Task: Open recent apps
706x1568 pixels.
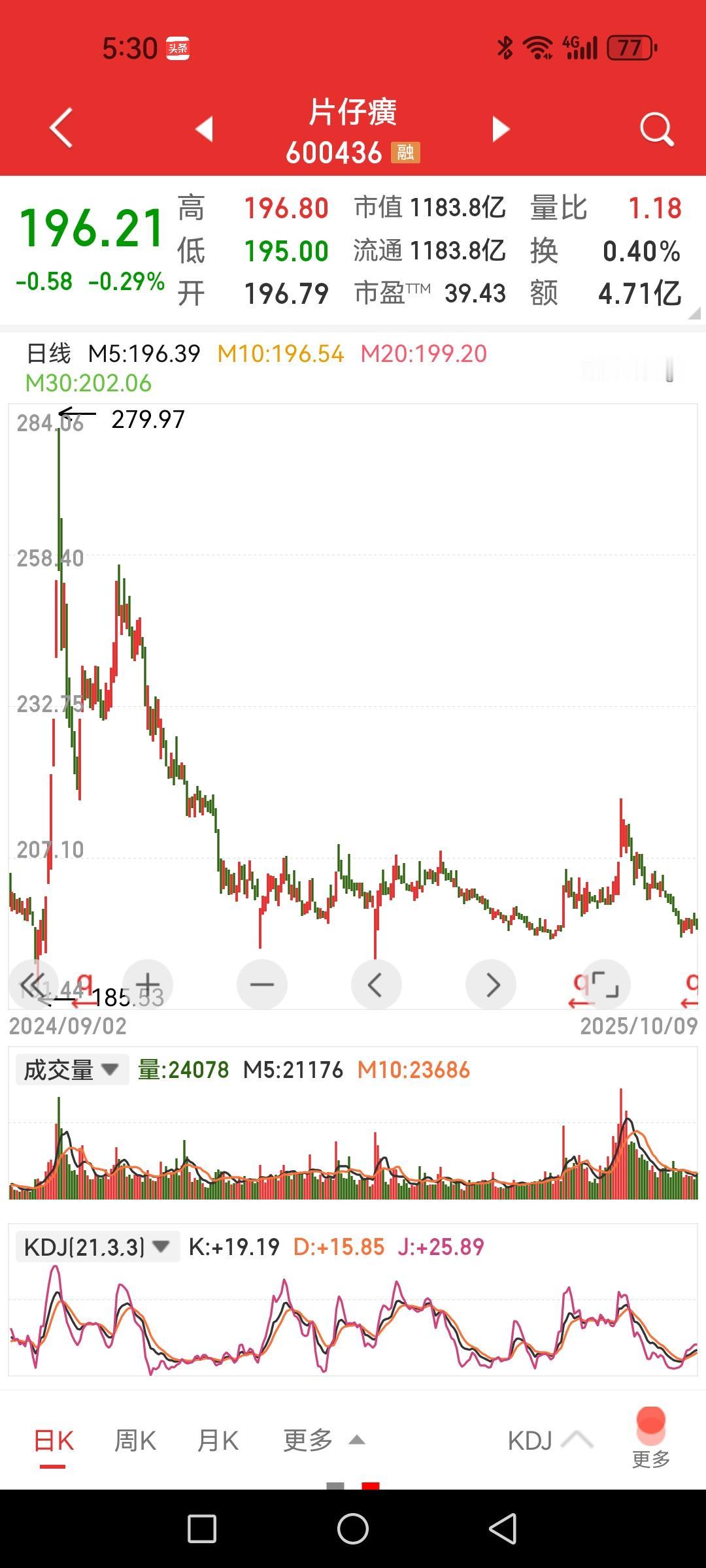Action: (202, 1529)
